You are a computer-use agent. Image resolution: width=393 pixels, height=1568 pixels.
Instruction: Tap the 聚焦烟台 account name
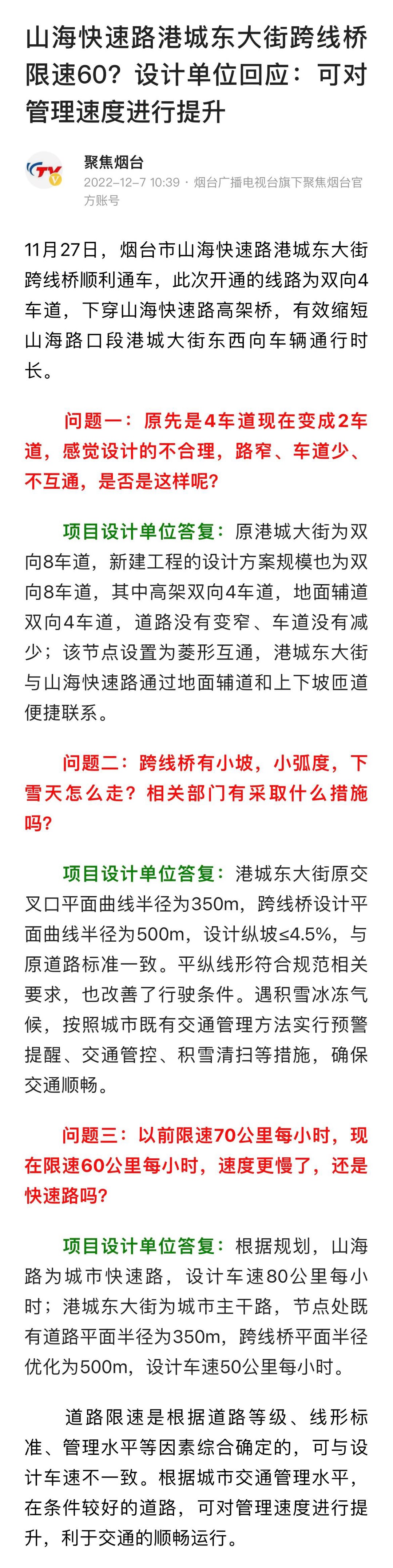[x=114, y=162]
